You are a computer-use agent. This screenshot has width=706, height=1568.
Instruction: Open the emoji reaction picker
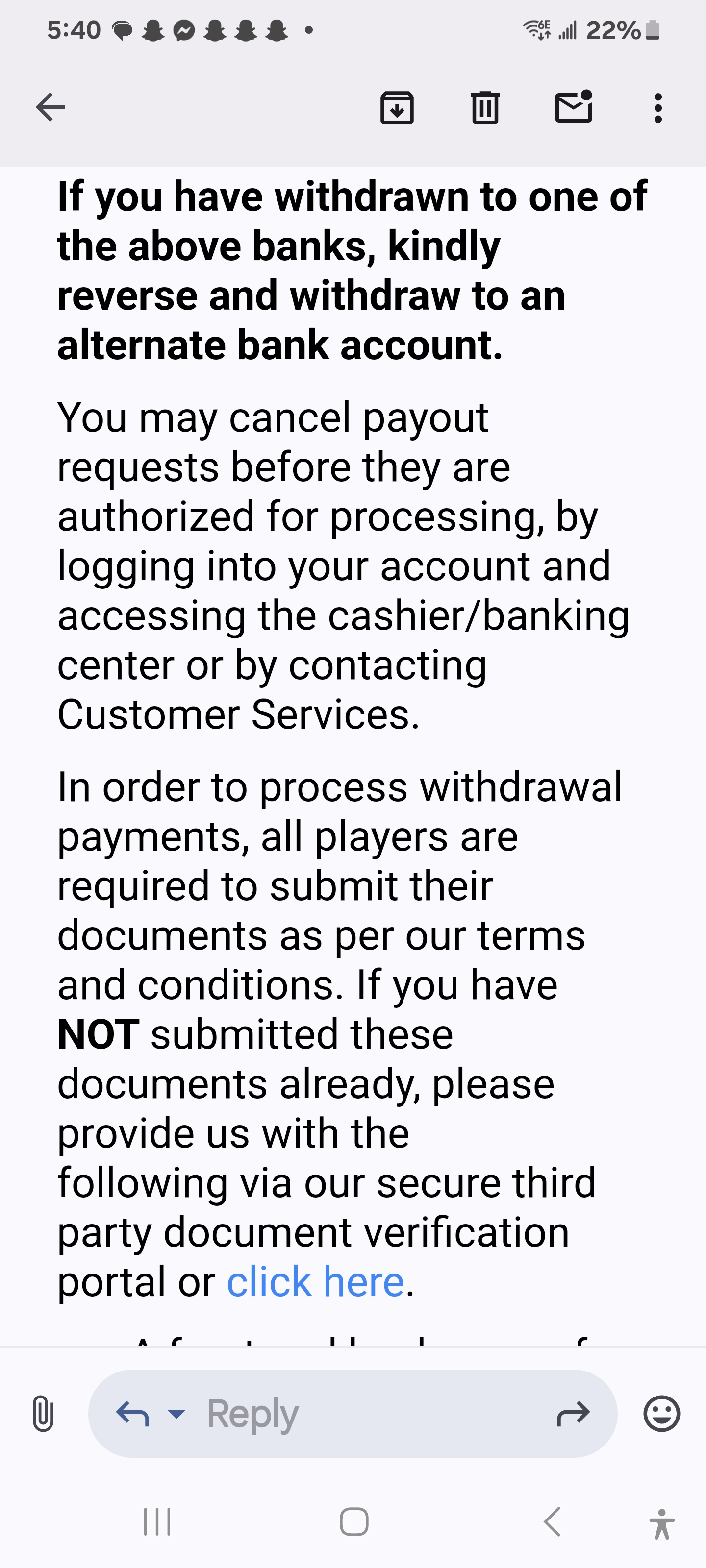tap(661, 1413)
